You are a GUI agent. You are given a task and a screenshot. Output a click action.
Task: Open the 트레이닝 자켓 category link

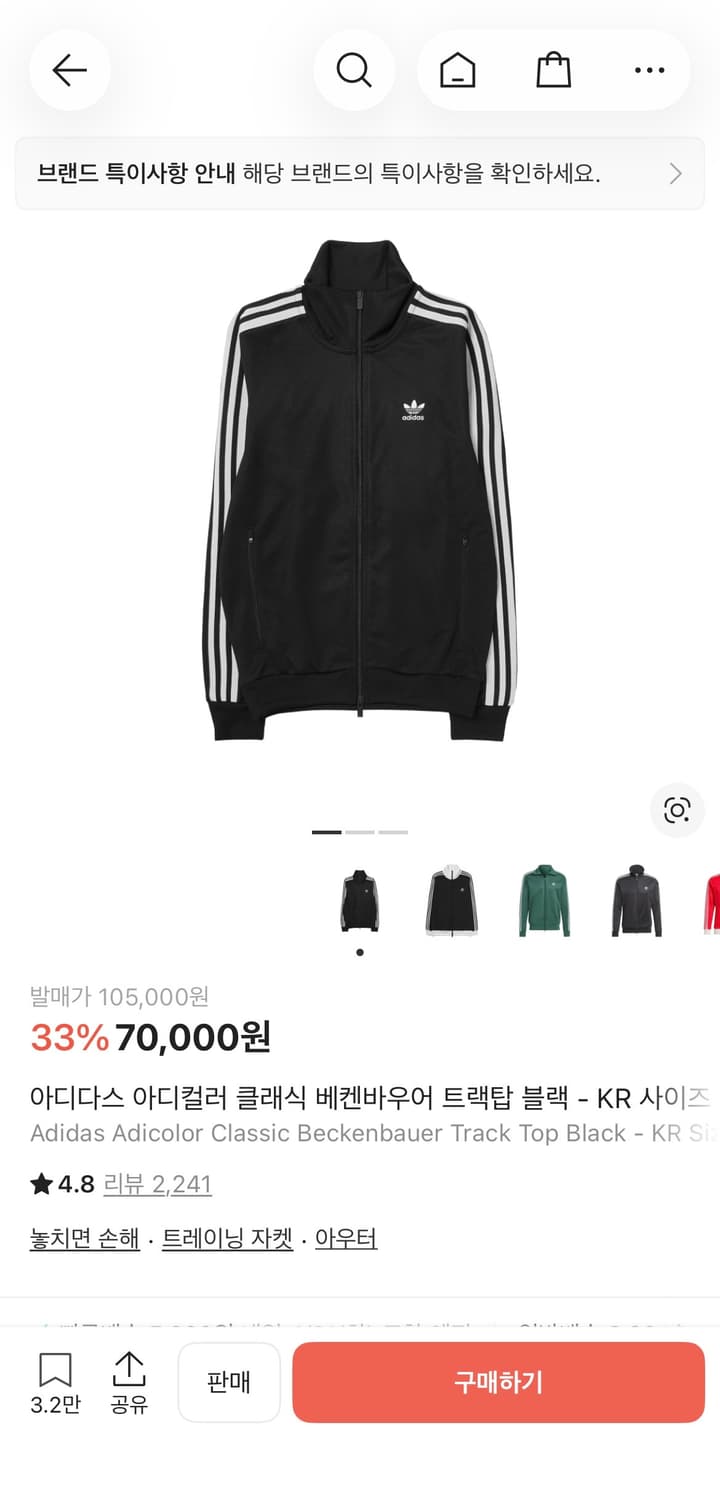click(226, 1237)
